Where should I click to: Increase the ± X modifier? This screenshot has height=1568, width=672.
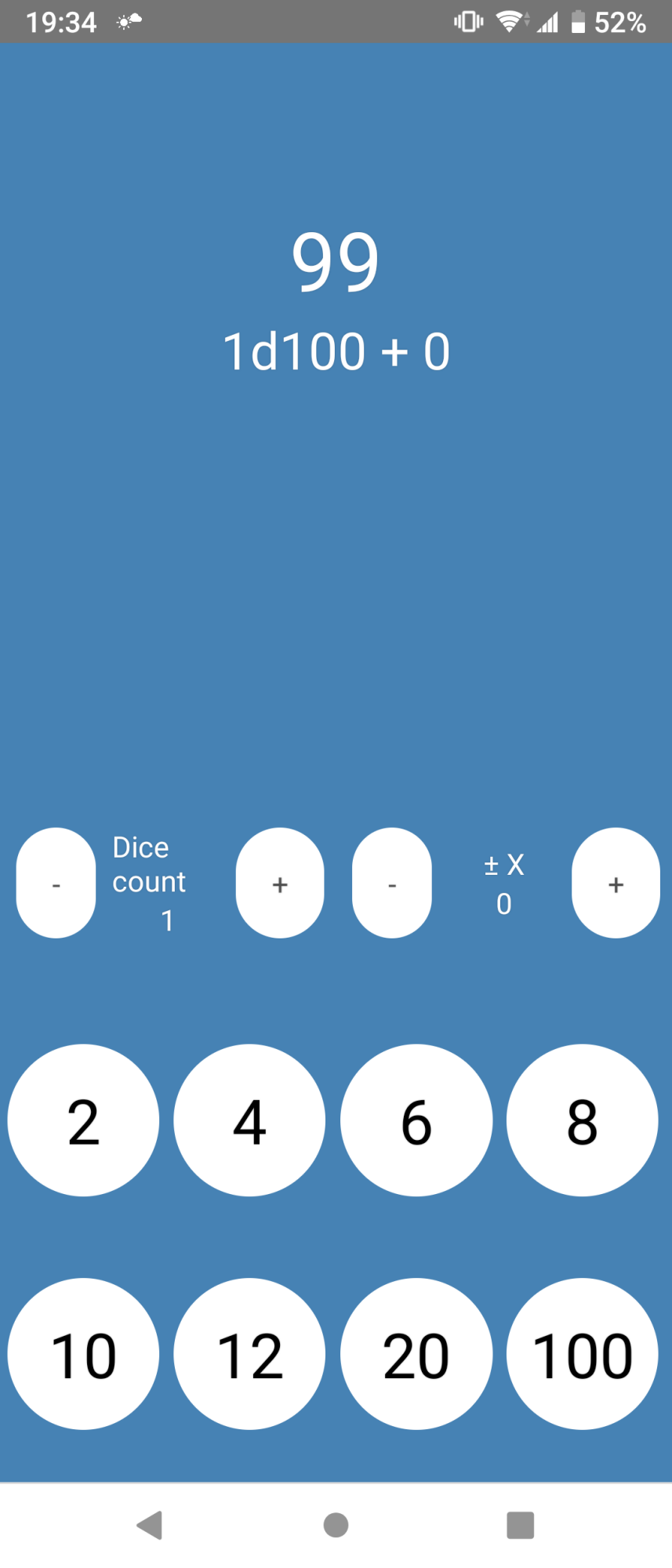(616, 883)
